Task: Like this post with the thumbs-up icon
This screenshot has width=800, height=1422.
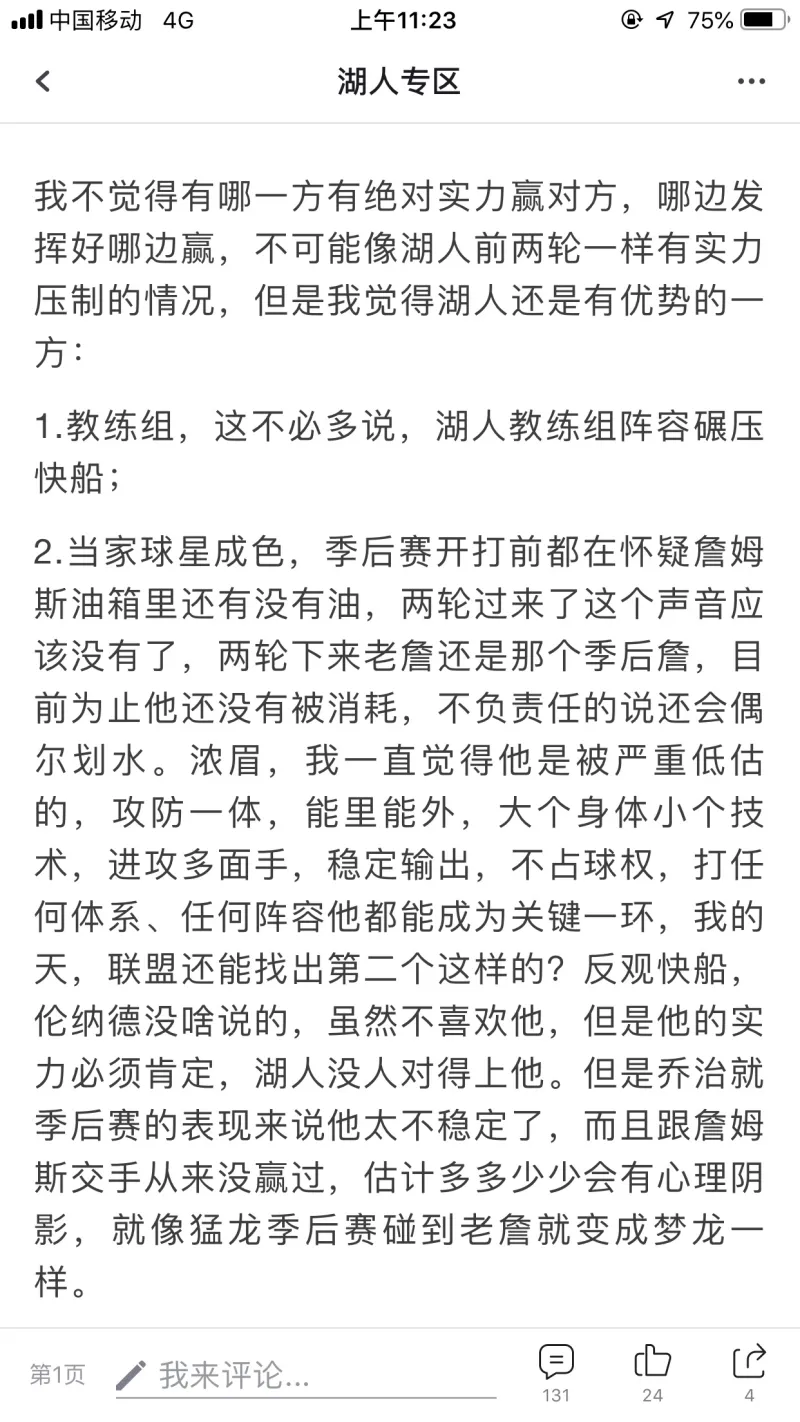Action: (x=652, y=1374)
